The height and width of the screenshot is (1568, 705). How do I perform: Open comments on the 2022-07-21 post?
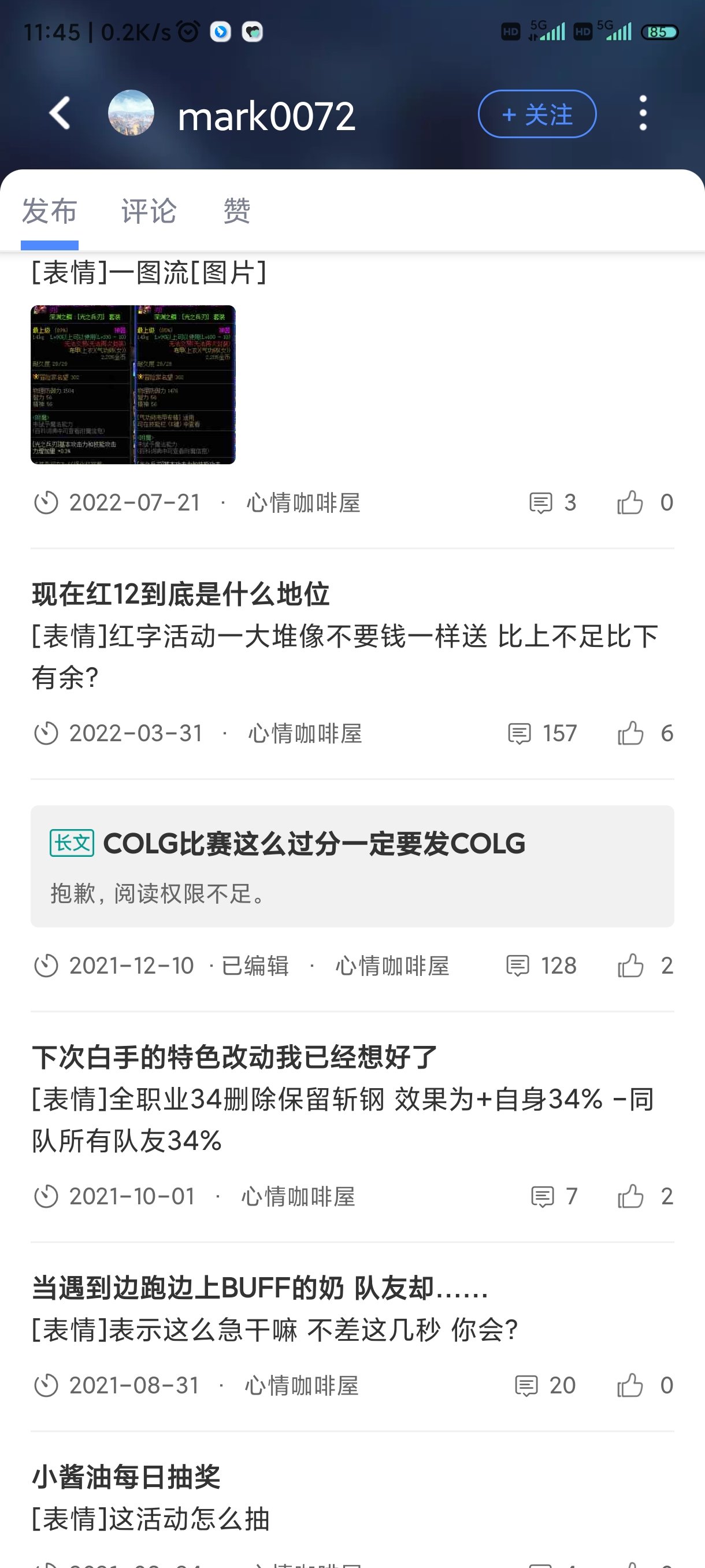point(552,503)
